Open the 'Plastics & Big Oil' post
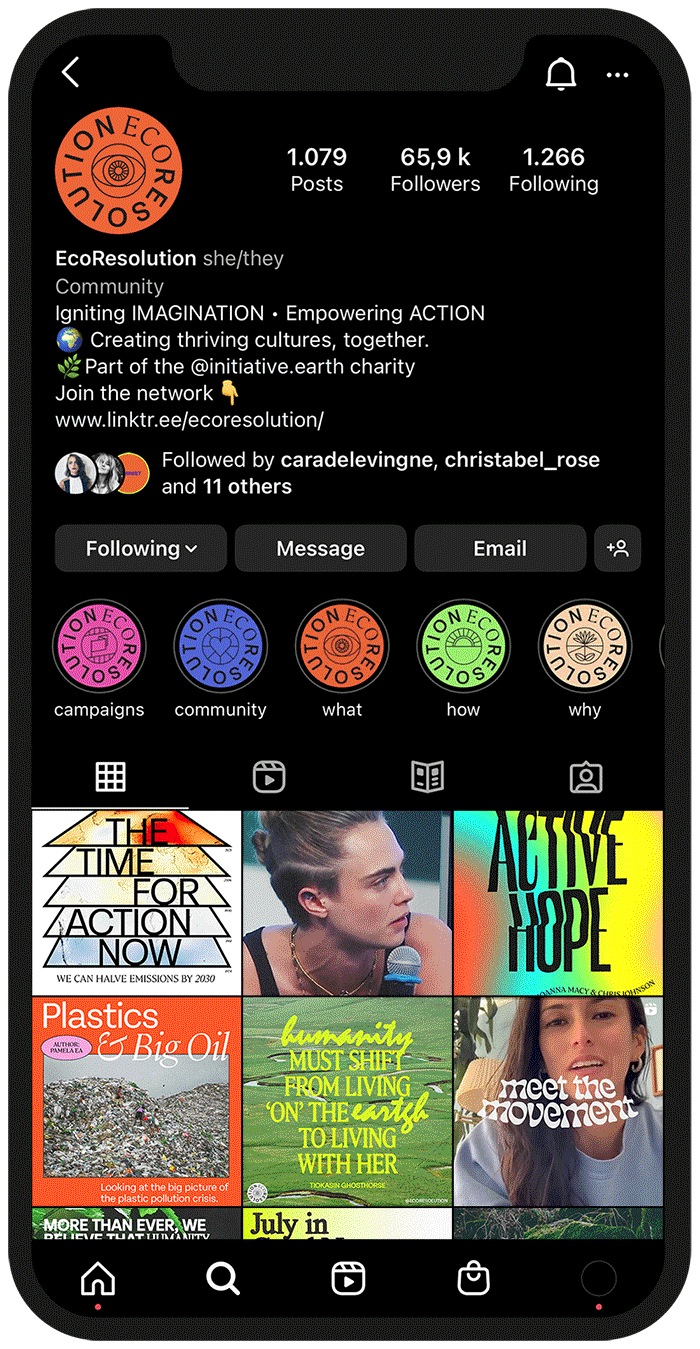This screenshot has width=700, height=1349. pos(137,1101)
